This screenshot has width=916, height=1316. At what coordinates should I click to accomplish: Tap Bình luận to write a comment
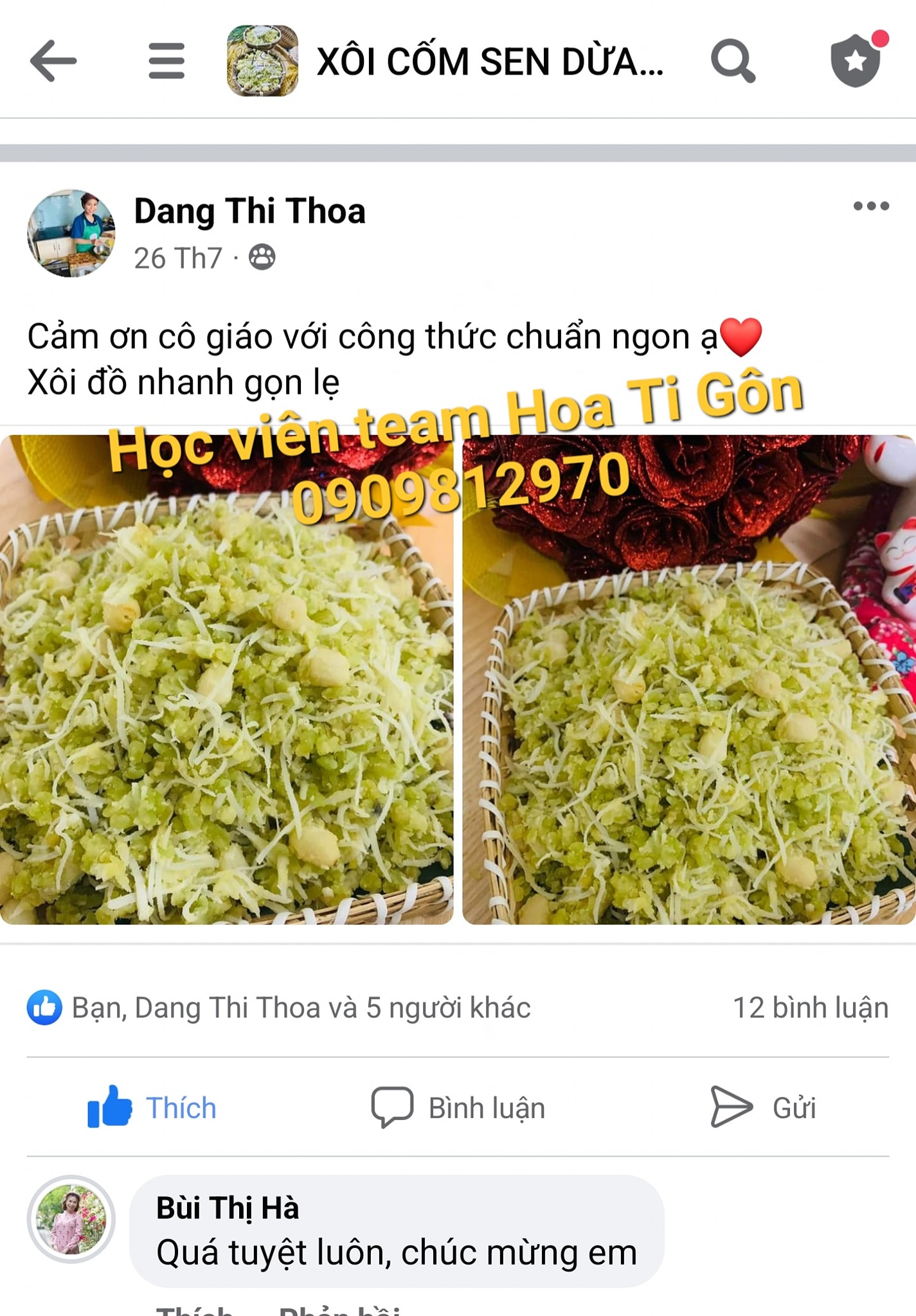coord(458,1107)
